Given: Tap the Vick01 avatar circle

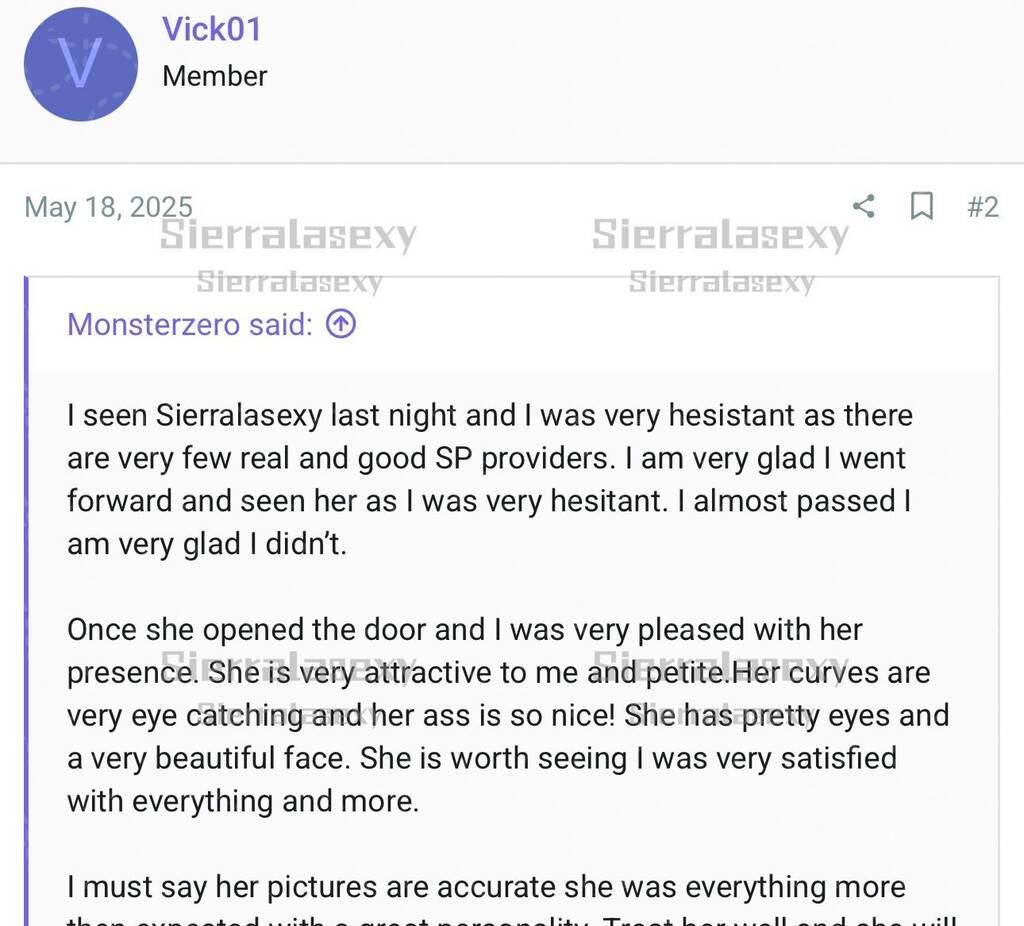Looking at the screenshot, I should pos(80,65).
